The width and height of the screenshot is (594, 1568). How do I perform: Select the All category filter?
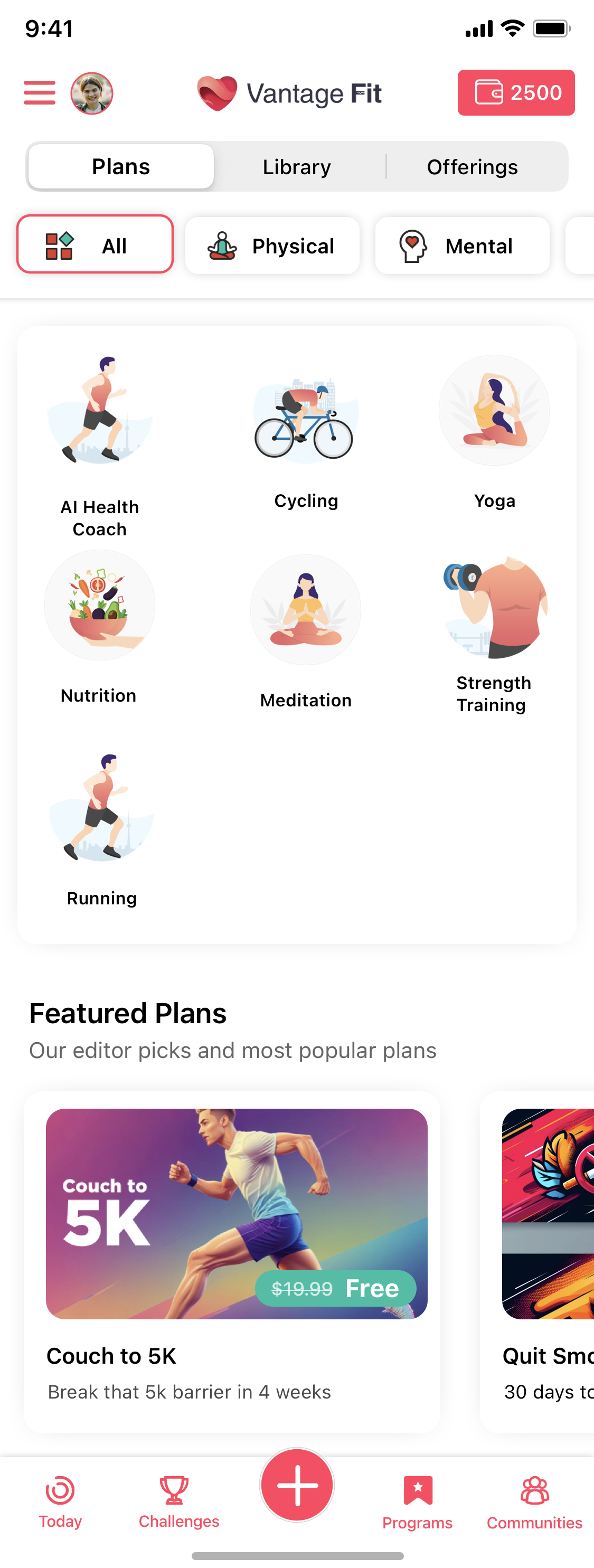pos(95,244)
